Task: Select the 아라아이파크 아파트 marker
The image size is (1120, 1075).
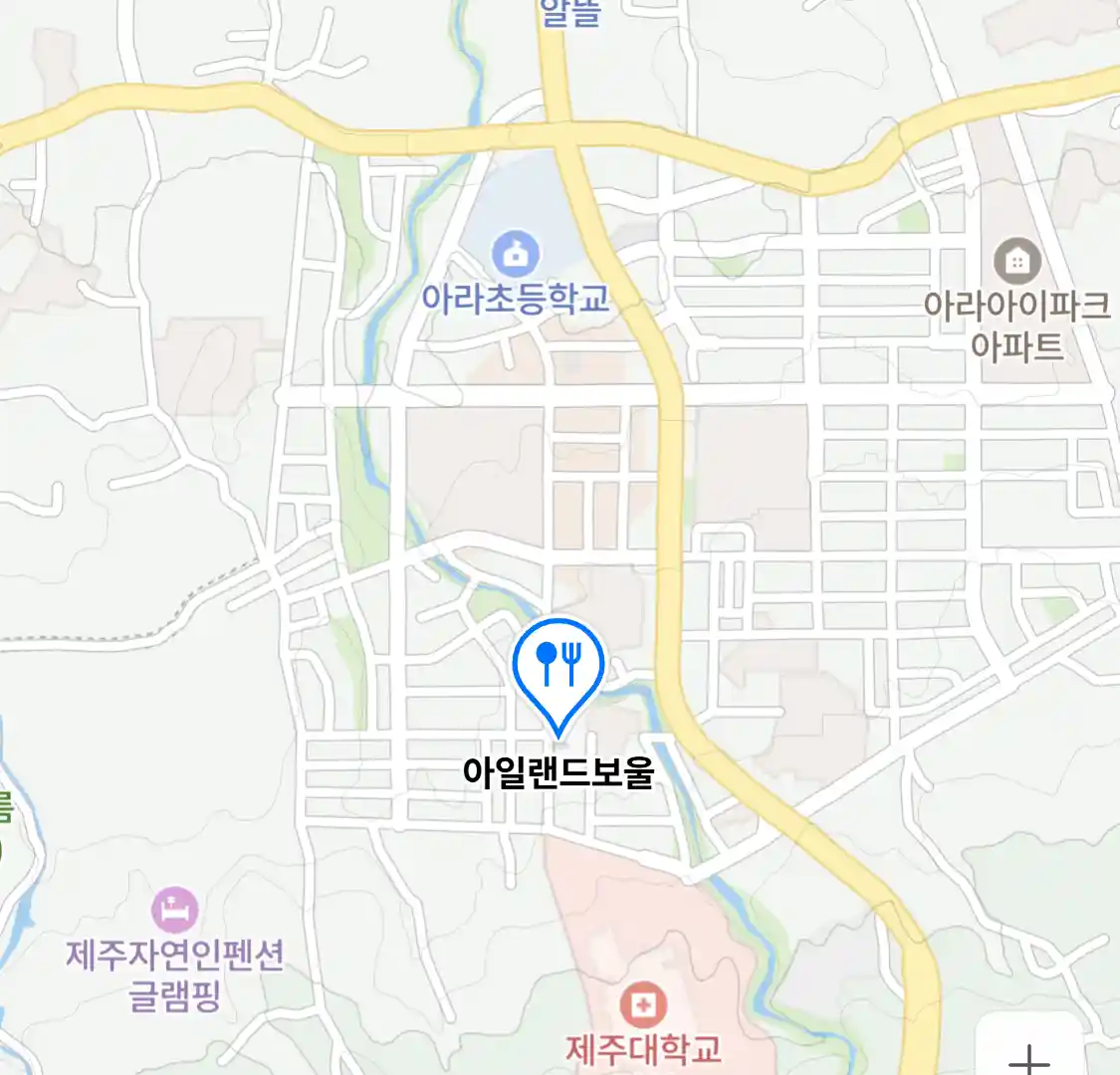Action: click(1016, 263)
